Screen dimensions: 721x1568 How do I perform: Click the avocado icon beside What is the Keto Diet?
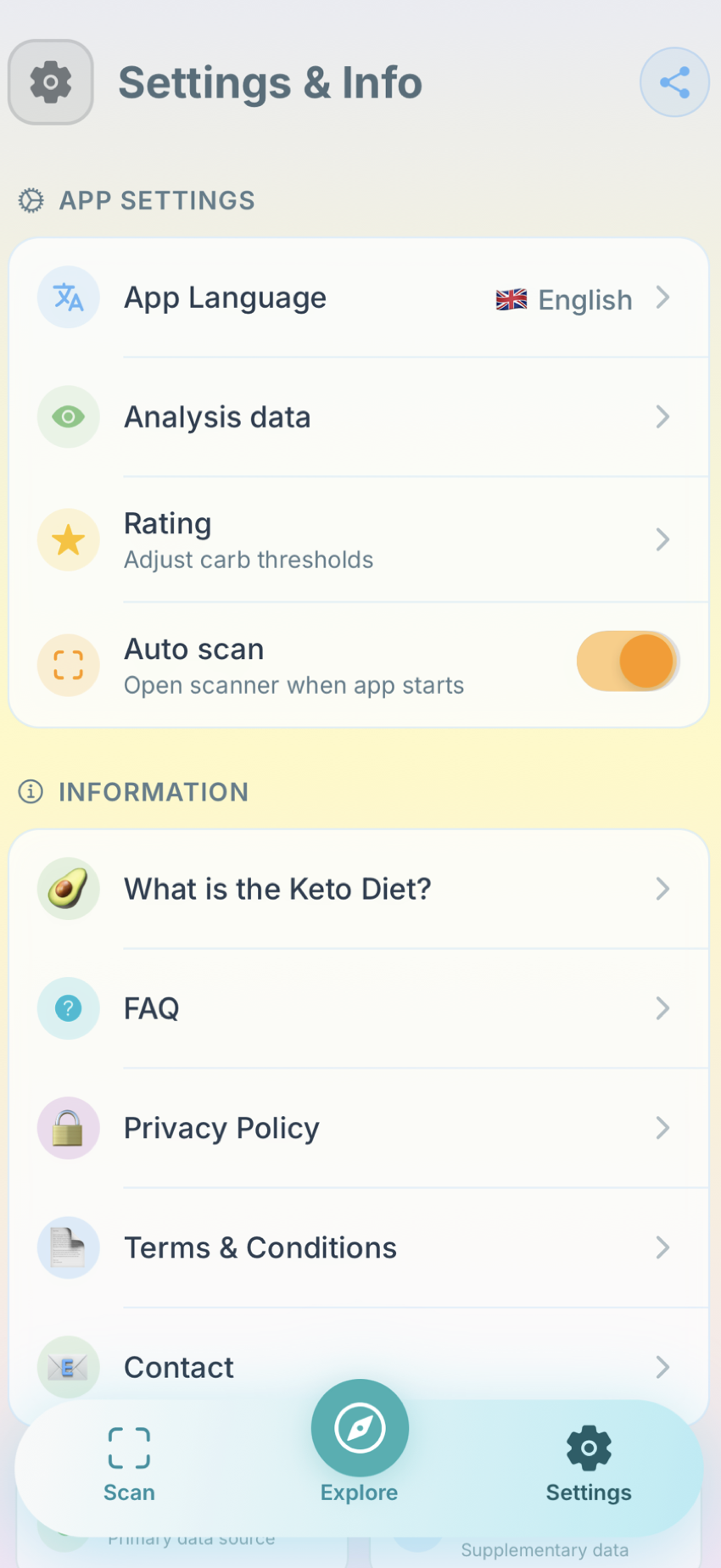68,888
